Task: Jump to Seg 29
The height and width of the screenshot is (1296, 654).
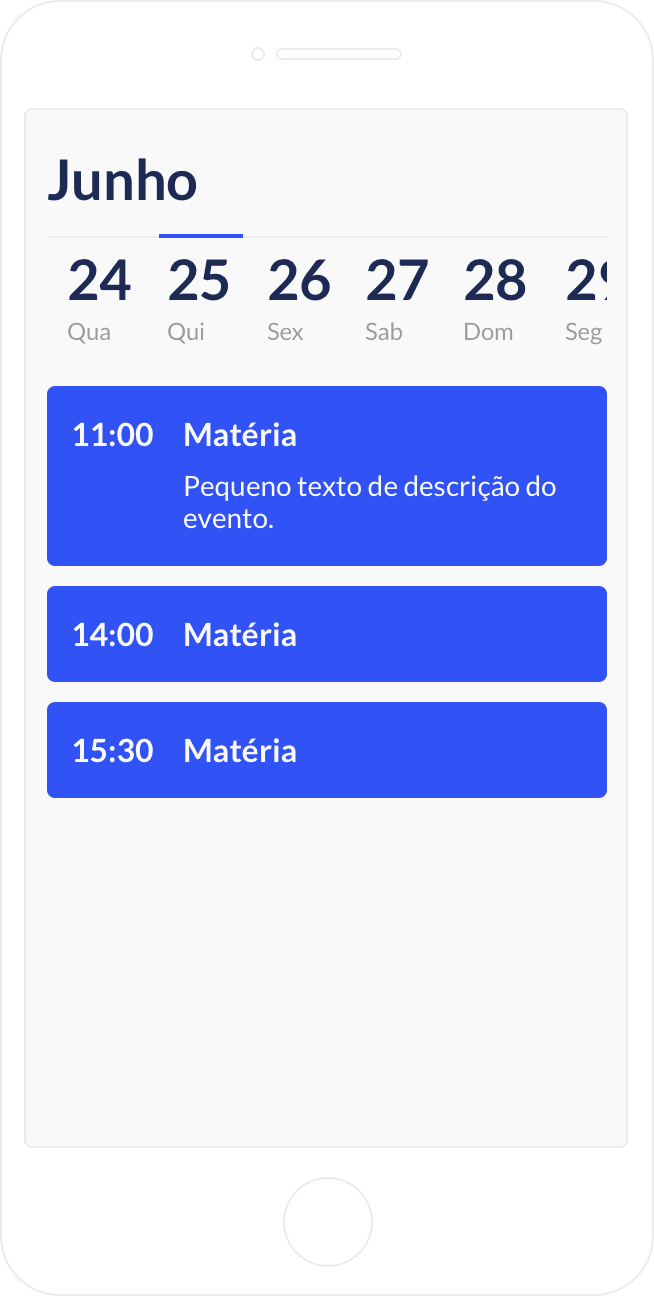Action: [585, 300]
